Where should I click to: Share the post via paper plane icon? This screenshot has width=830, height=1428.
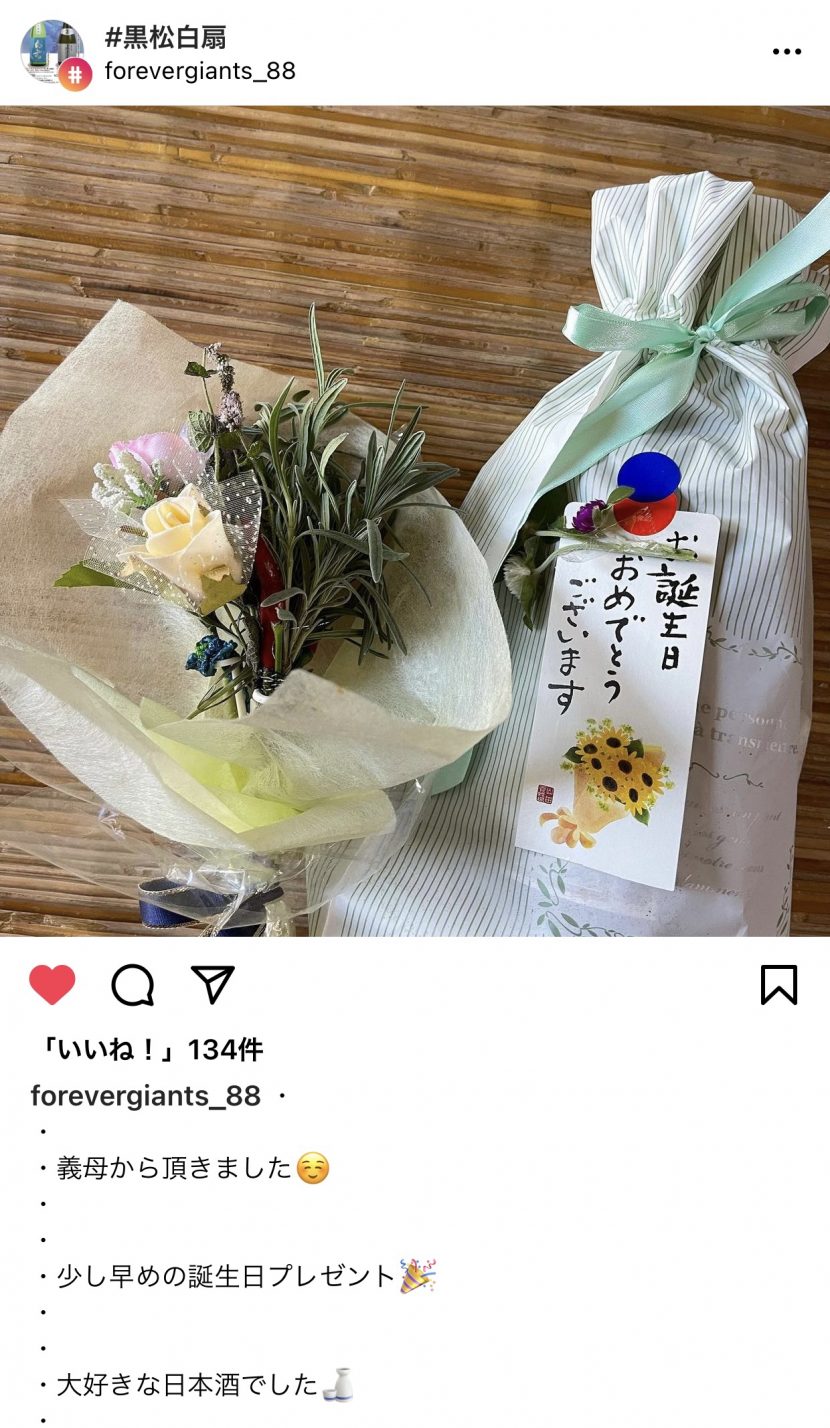click(x=212, y=985)
